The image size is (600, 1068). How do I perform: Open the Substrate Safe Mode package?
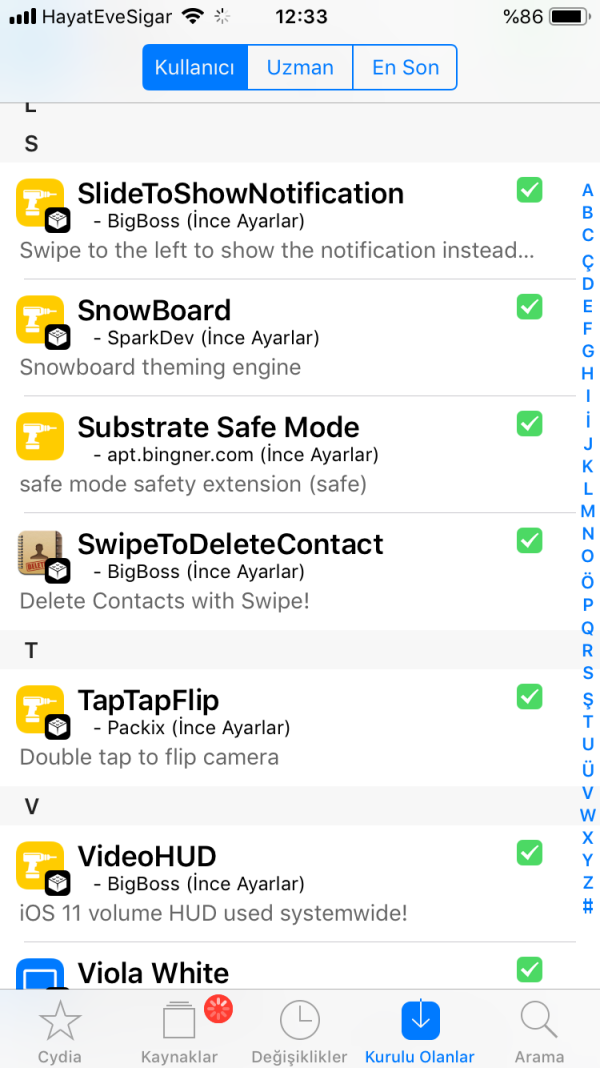[x=280, y=454]
